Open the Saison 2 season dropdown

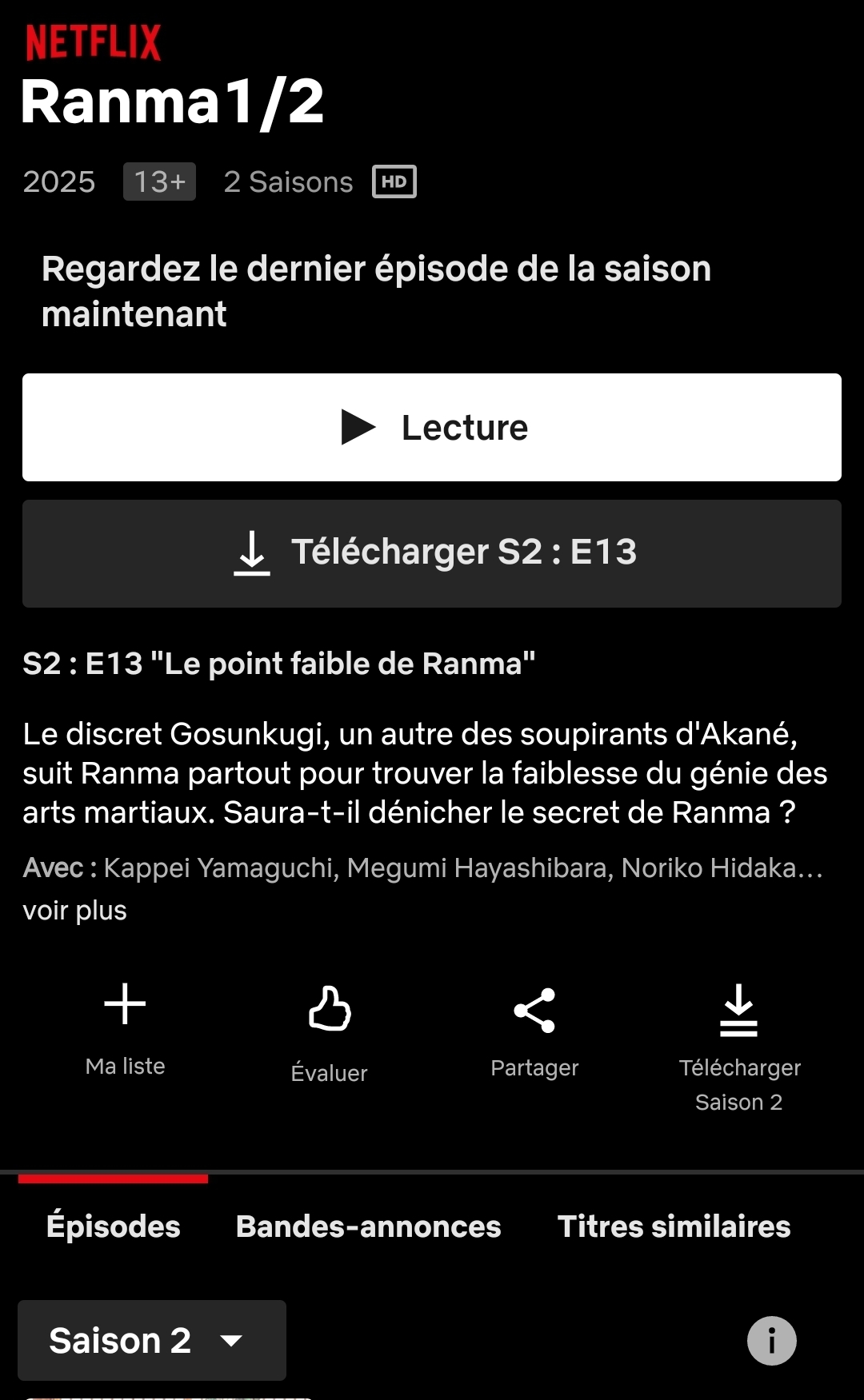(x=152, y=1341)
